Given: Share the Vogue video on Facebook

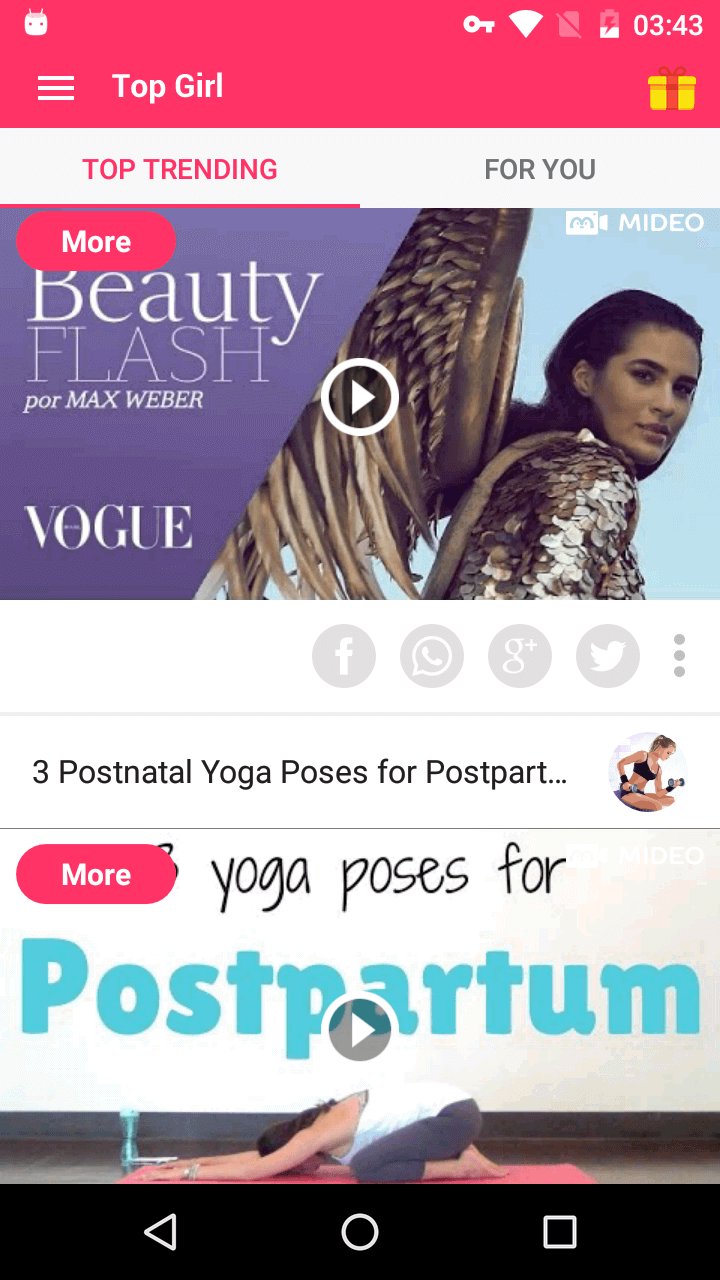Looking at the screenshot, I should click(x=344, y=656).
